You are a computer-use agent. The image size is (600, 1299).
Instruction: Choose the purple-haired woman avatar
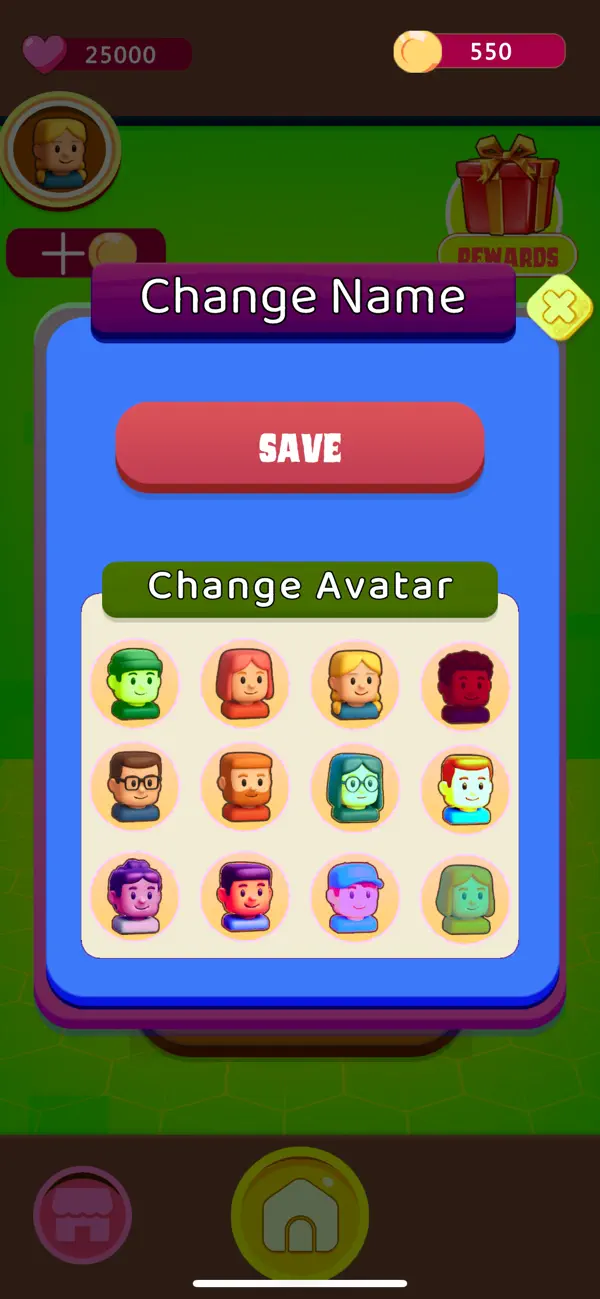pyautogui.click(x=135, y=897)
